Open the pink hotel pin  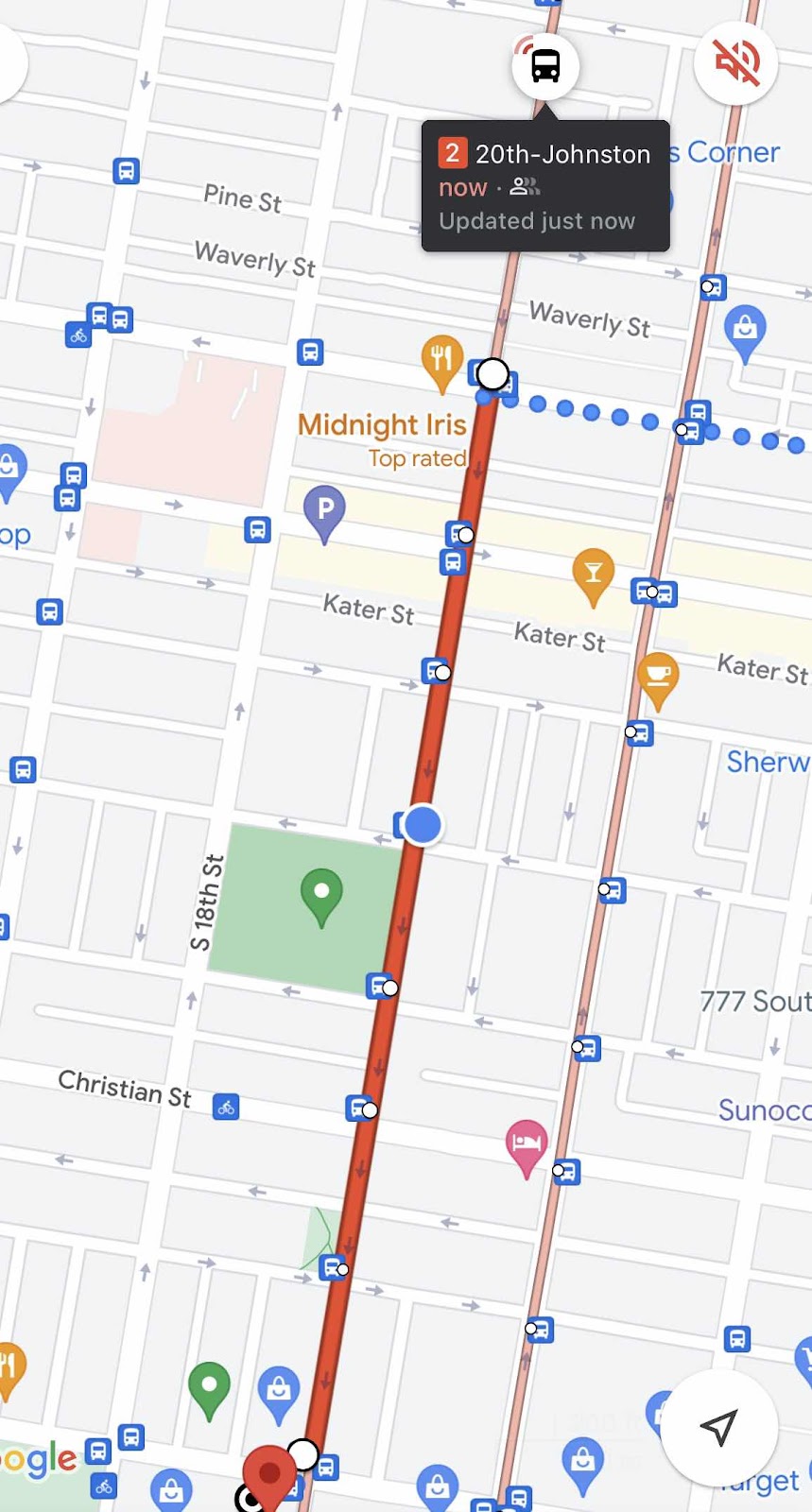527,1143
